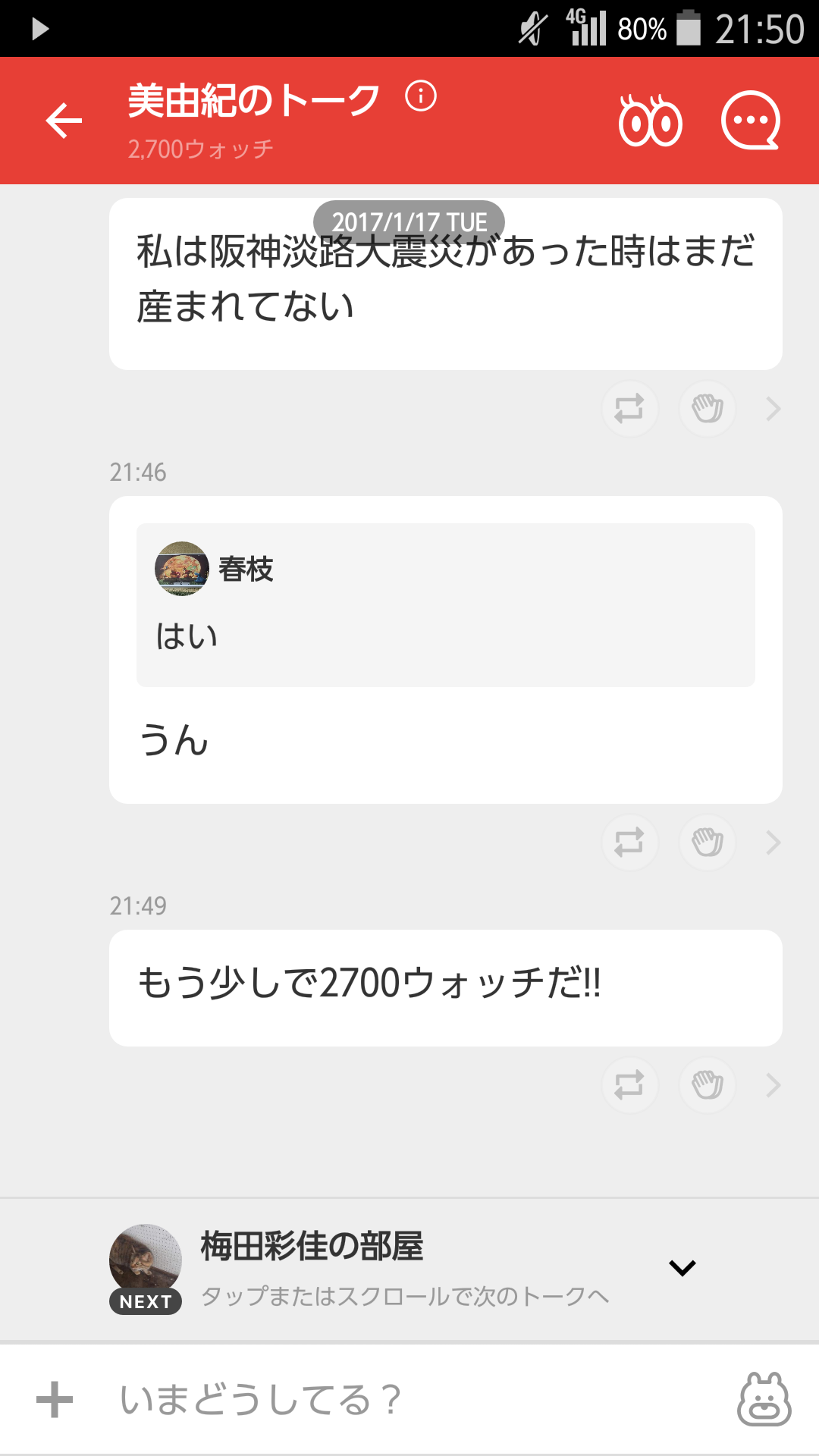Clap for the うん reply
This screenshot has width=819, height=1456.
click(708, 842)
